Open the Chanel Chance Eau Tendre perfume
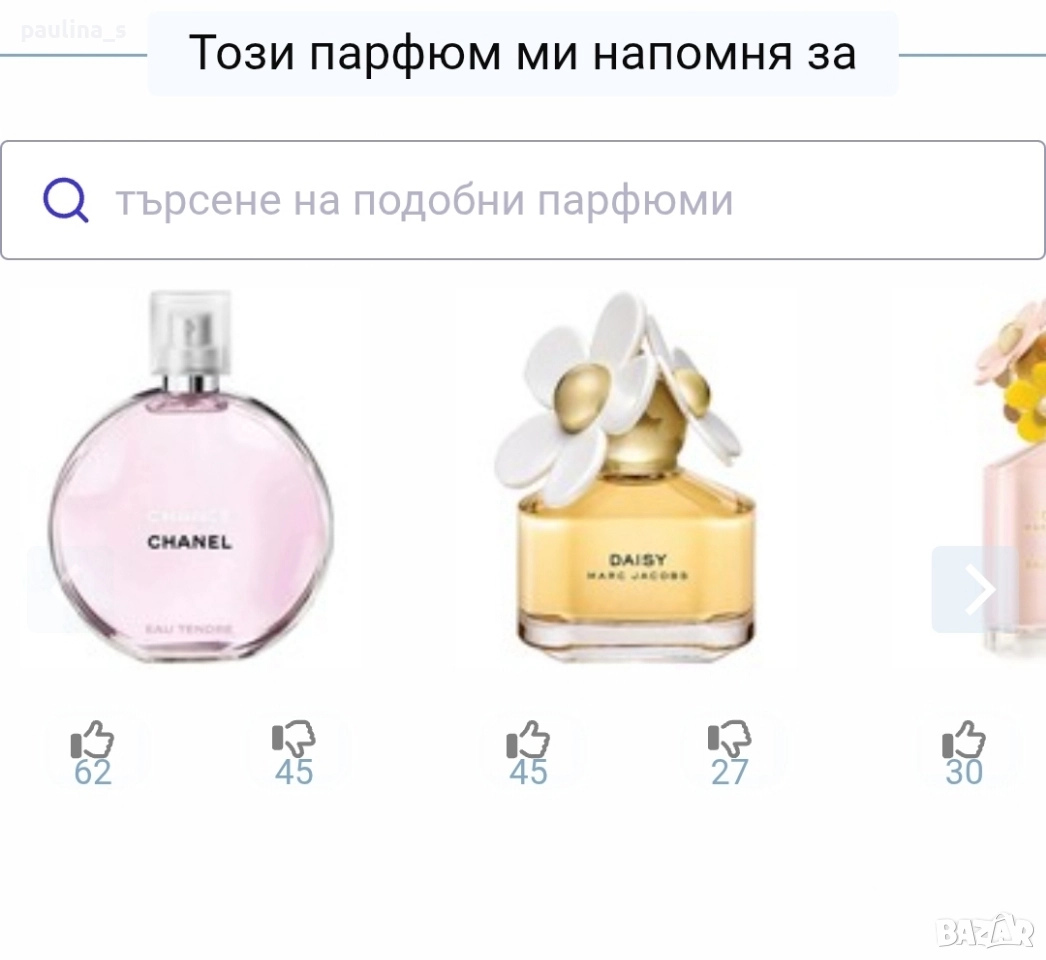The image size is (1046, 960). [x=191, y=480]
